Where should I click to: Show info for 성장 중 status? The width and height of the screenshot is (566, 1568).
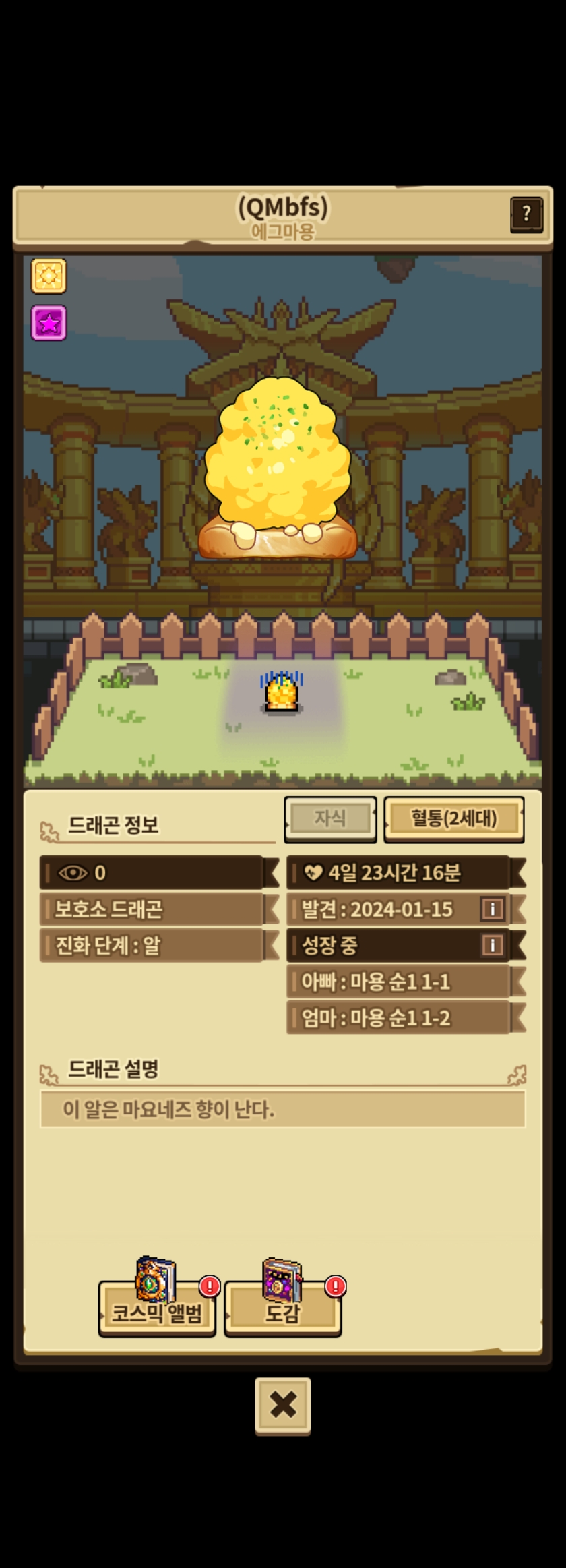[x=493, y=945]
